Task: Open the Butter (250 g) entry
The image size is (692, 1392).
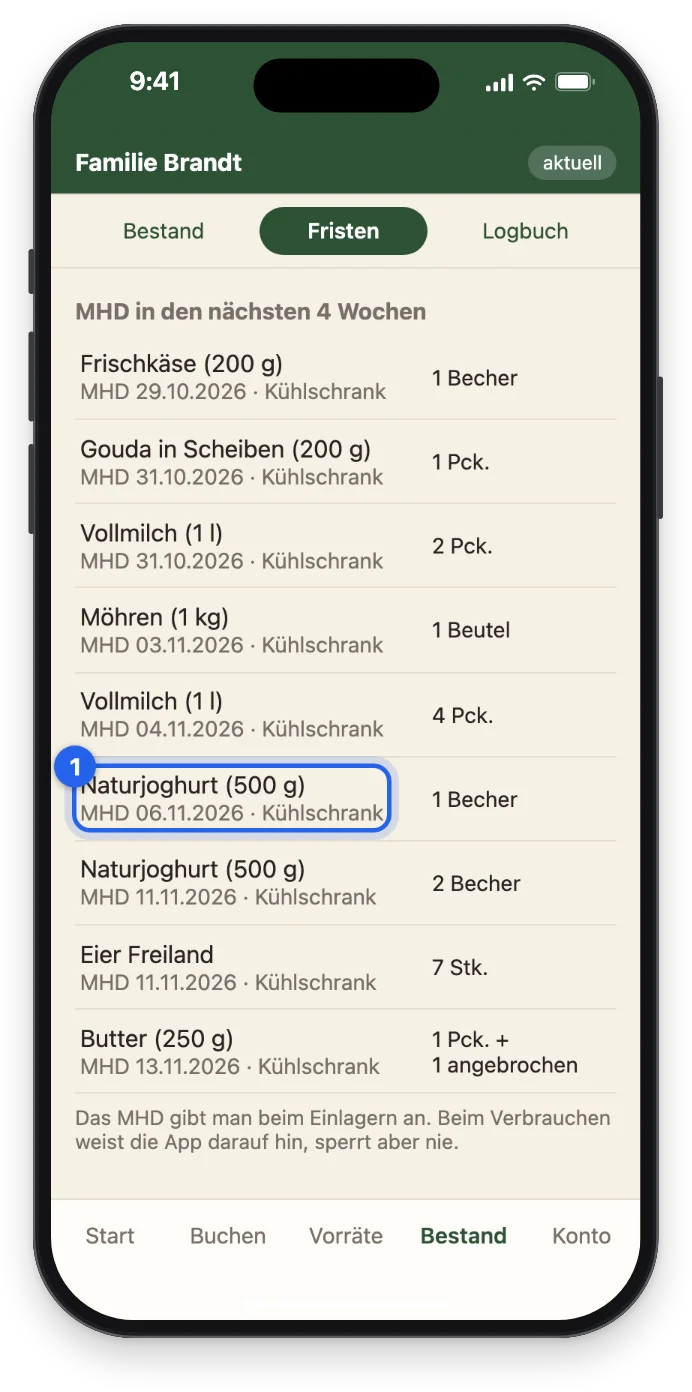Action: (346, 1051)
